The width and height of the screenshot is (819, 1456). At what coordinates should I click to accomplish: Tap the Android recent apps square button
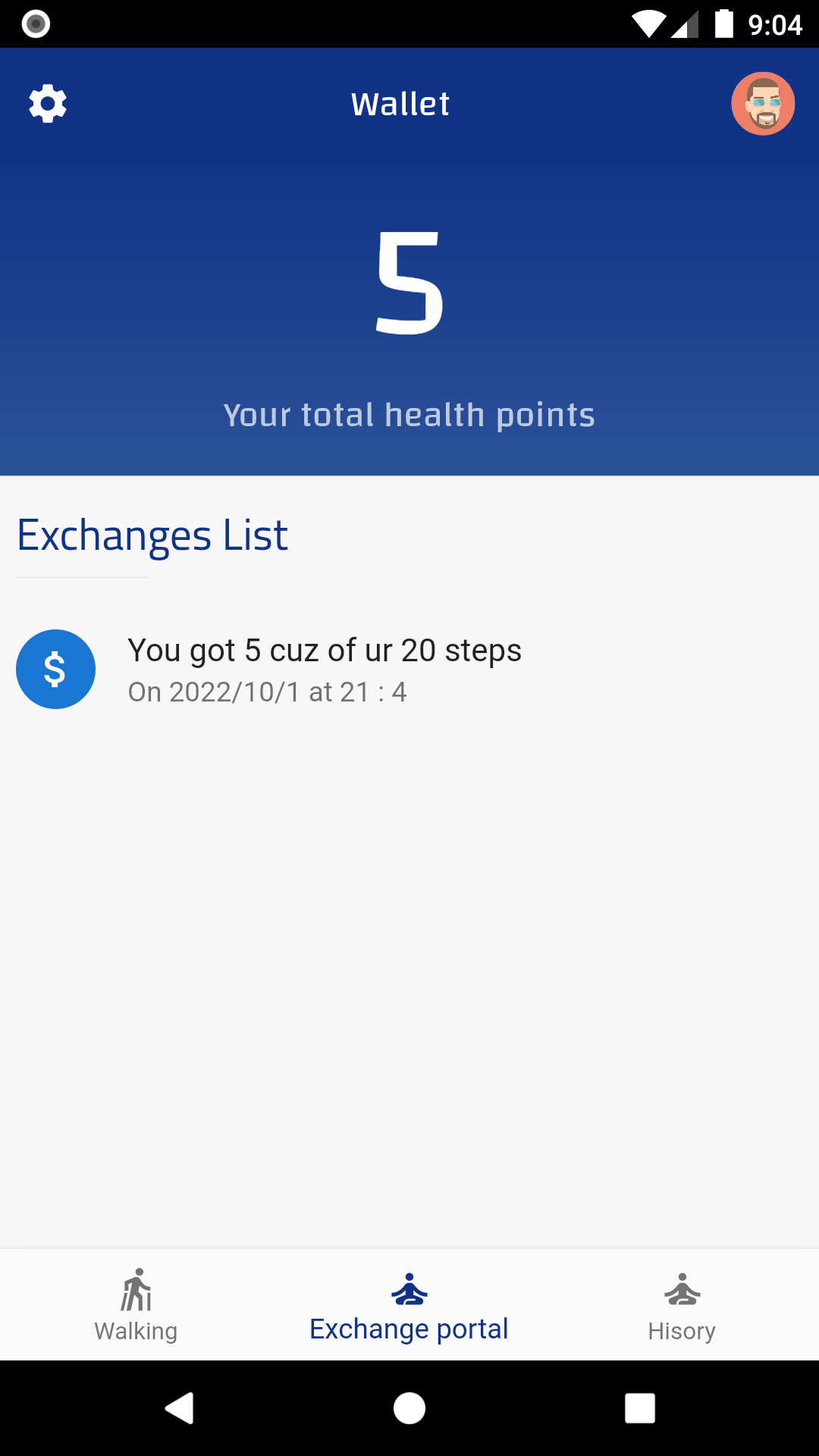tap(640, 1409)
